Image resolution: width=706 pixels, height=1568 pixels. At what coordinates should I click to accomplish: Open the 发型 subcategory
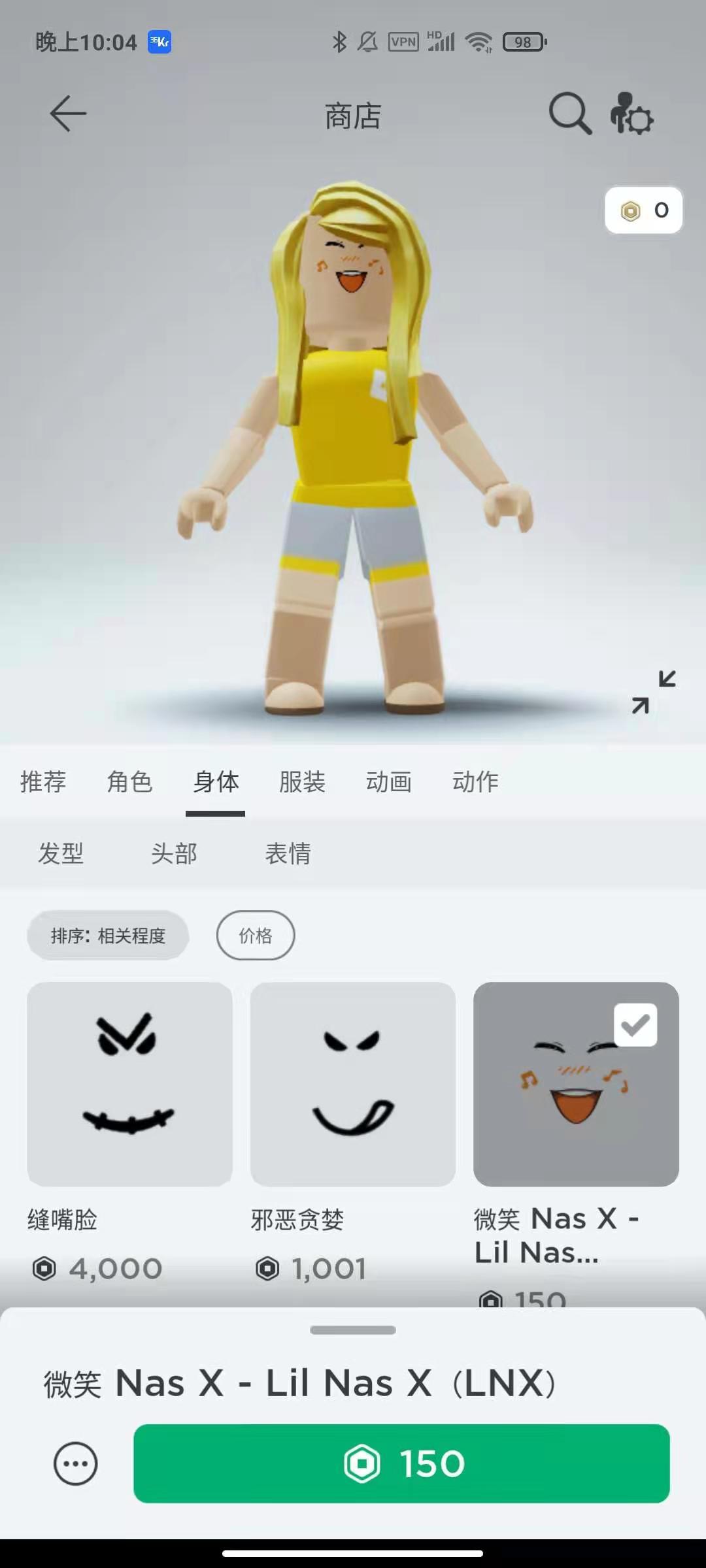61,853
